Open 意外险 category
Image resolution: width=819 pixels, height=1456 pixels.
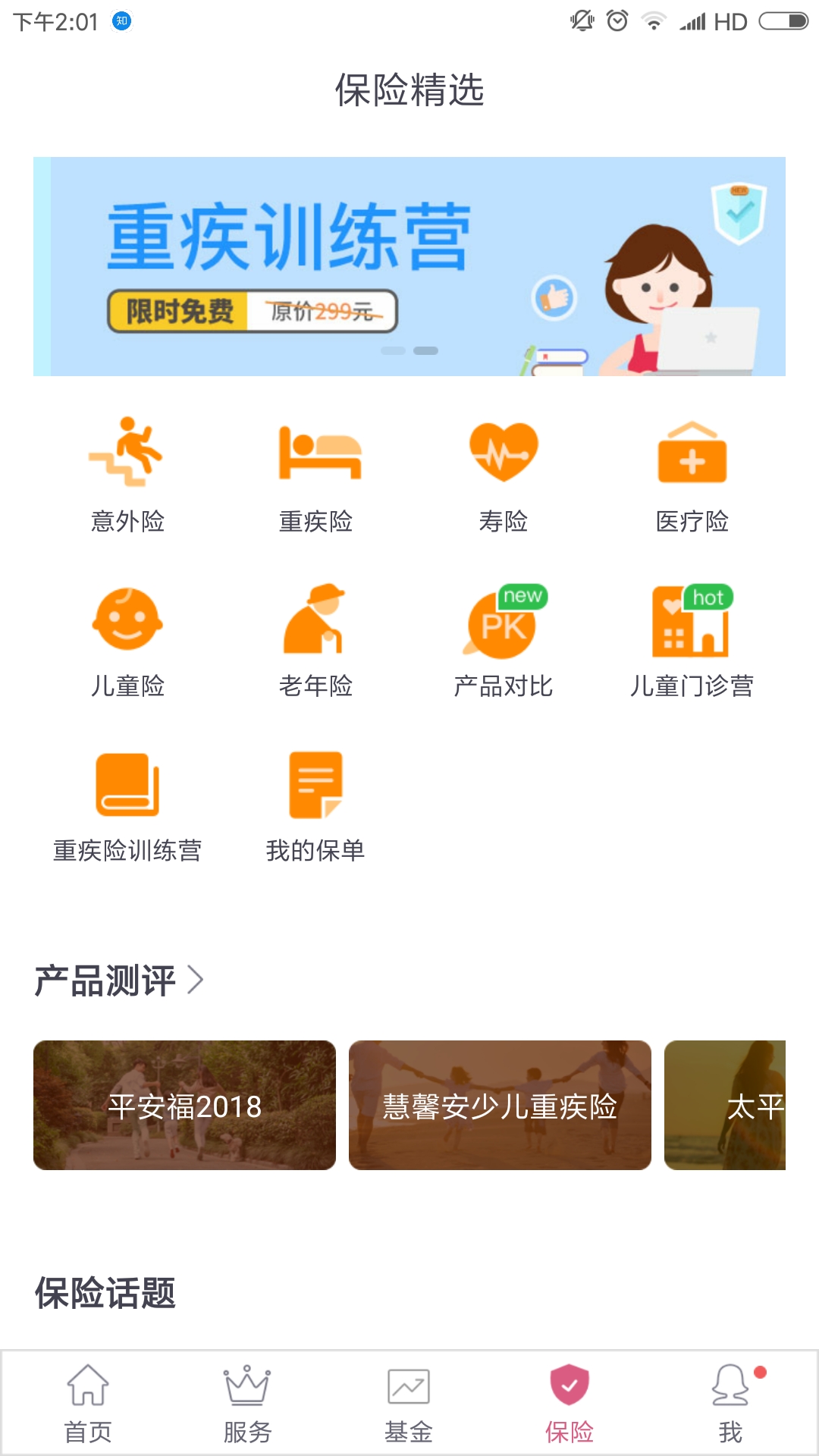127,475
